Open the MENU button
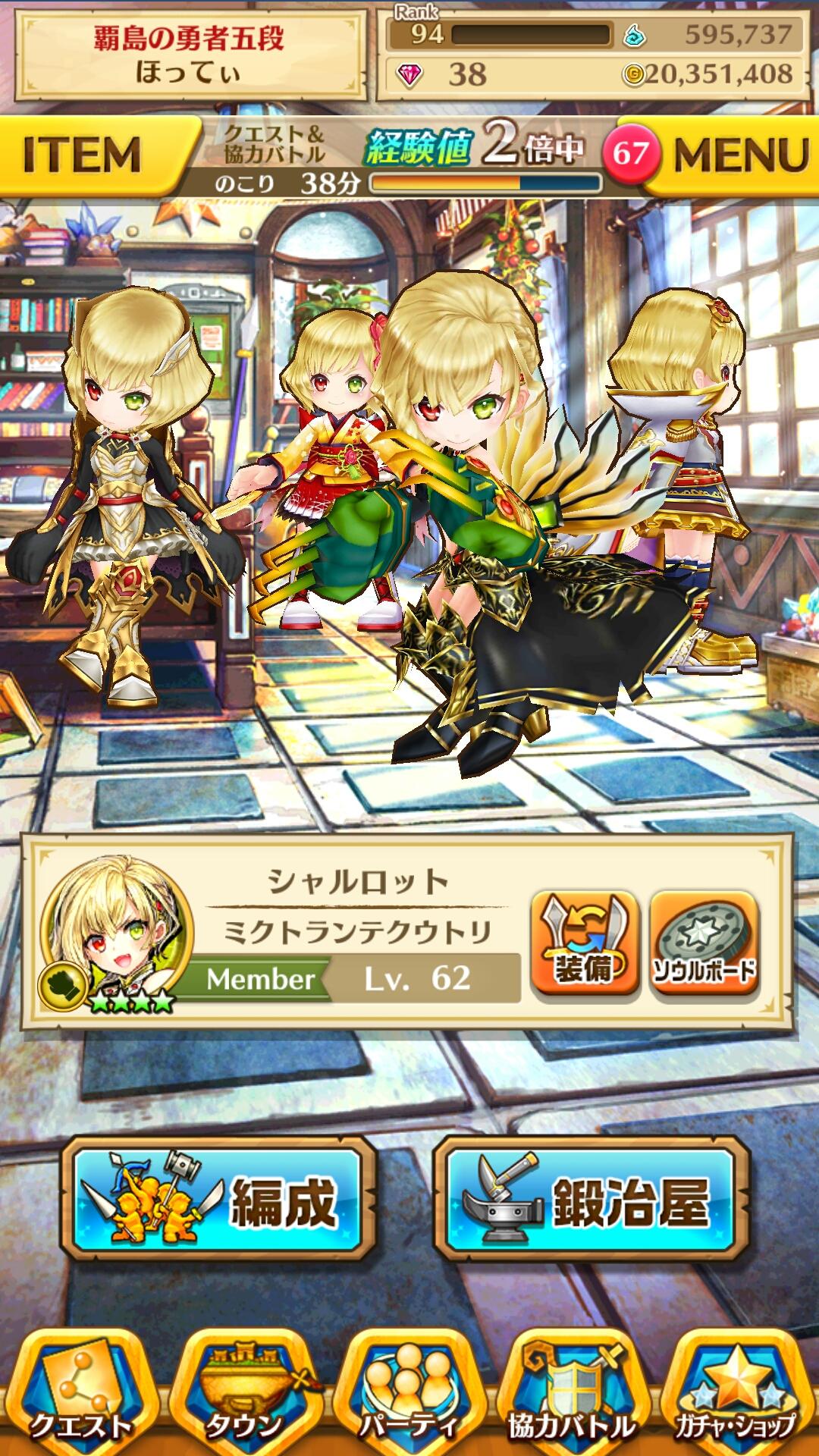 [739, 155]
